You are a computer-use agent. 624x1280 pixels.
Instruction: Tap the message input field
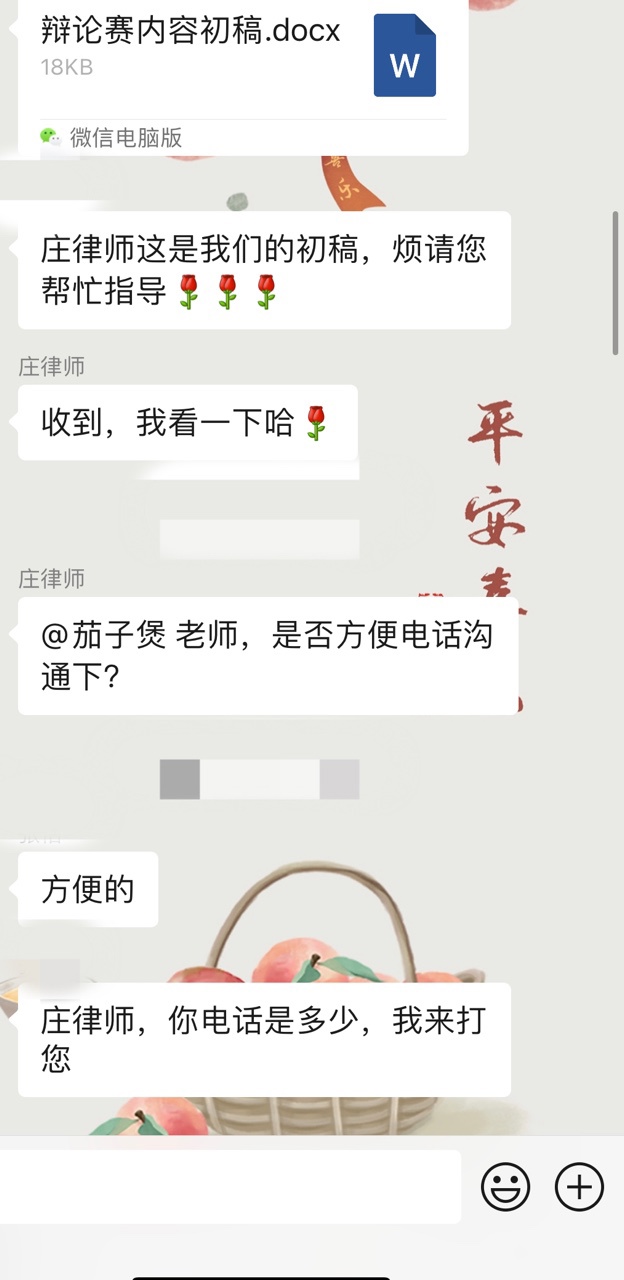230,1188
